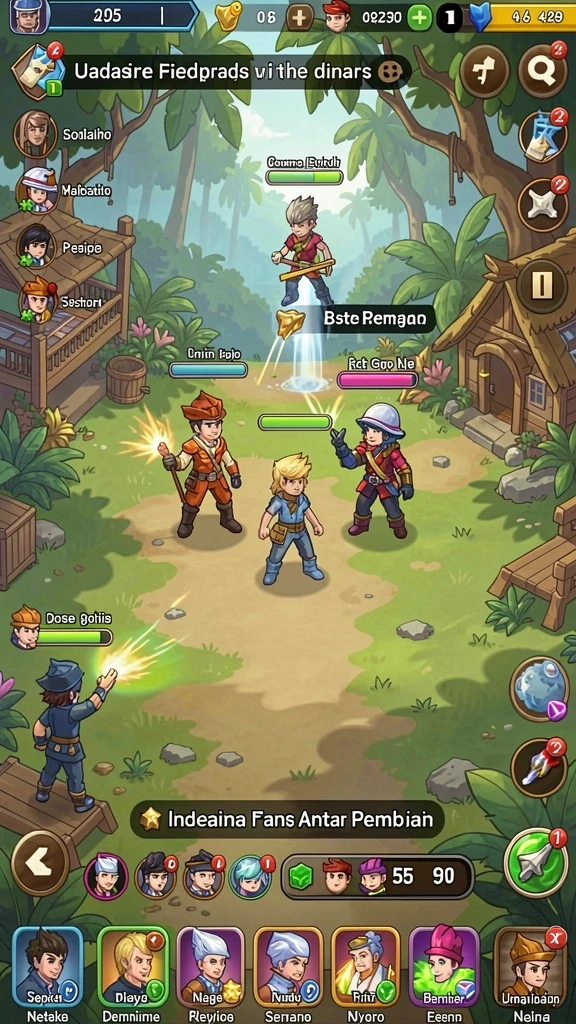Pause the game
This screenshot has width=576, height=1024.
(541, 286)
